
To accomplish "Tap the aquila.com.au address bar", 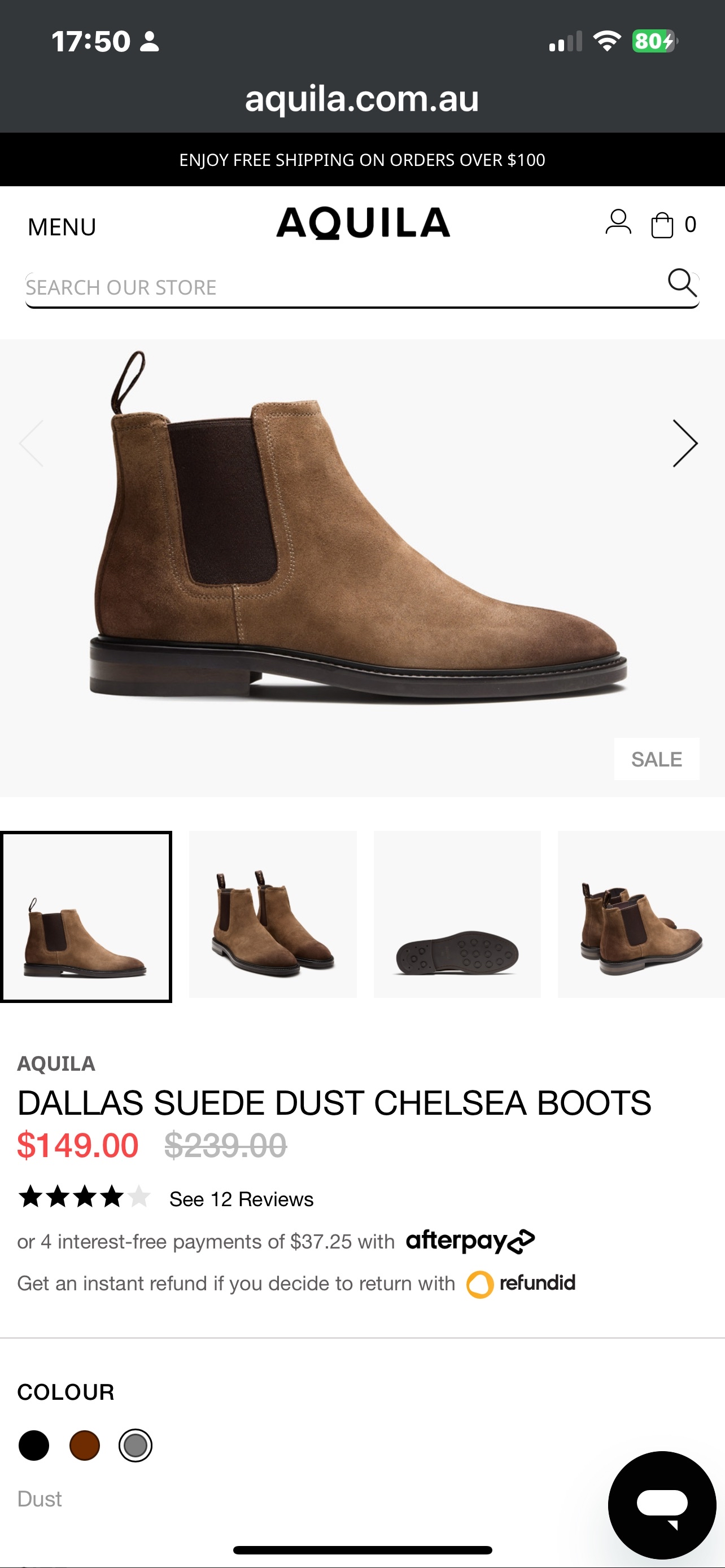I will [x=362, y=99].
